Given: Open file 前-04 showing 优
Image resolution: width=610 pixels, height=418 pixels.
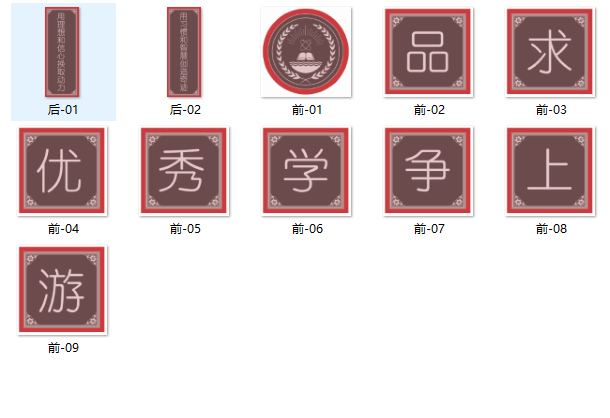Looking at the screenshot, I should [63, 172].
